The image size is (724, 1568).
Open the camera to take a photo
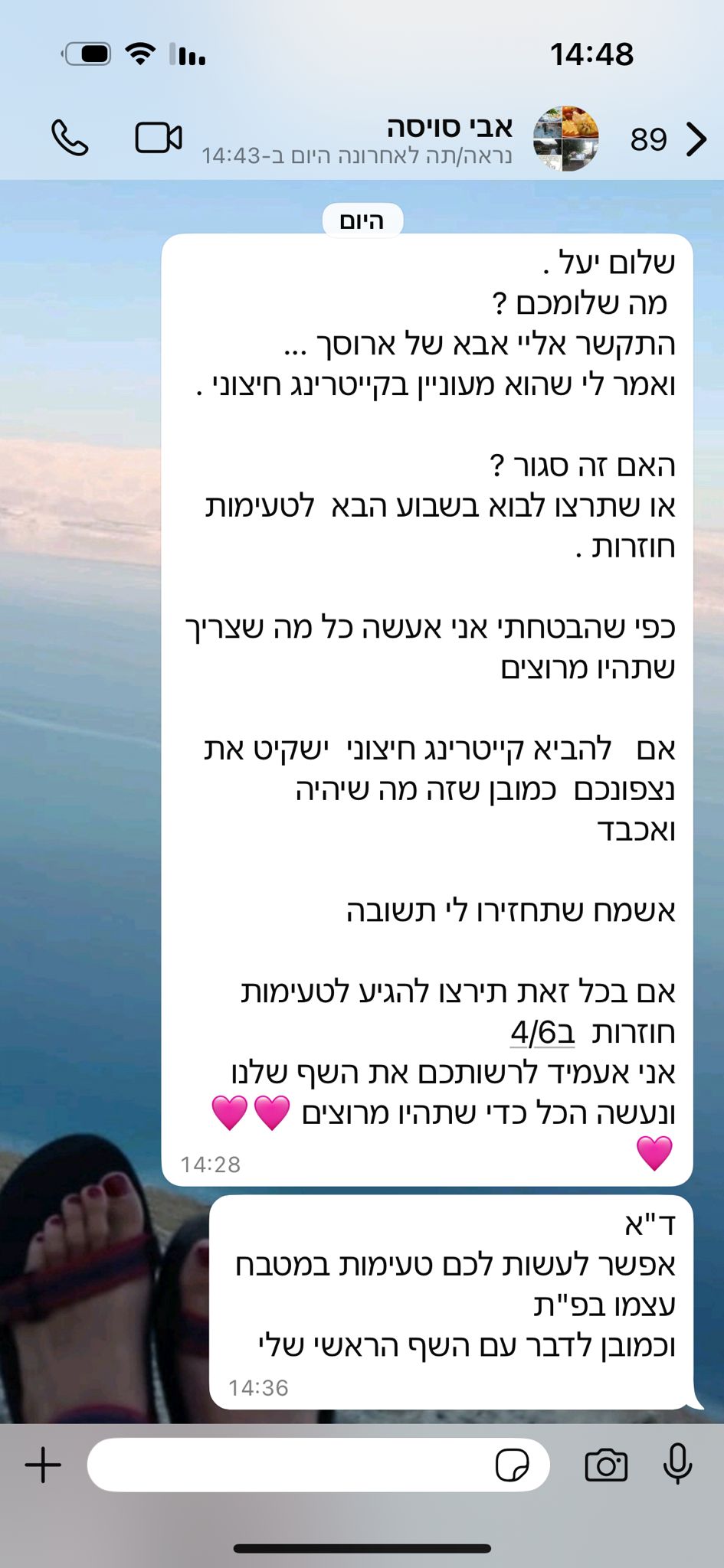(605, 1465)
